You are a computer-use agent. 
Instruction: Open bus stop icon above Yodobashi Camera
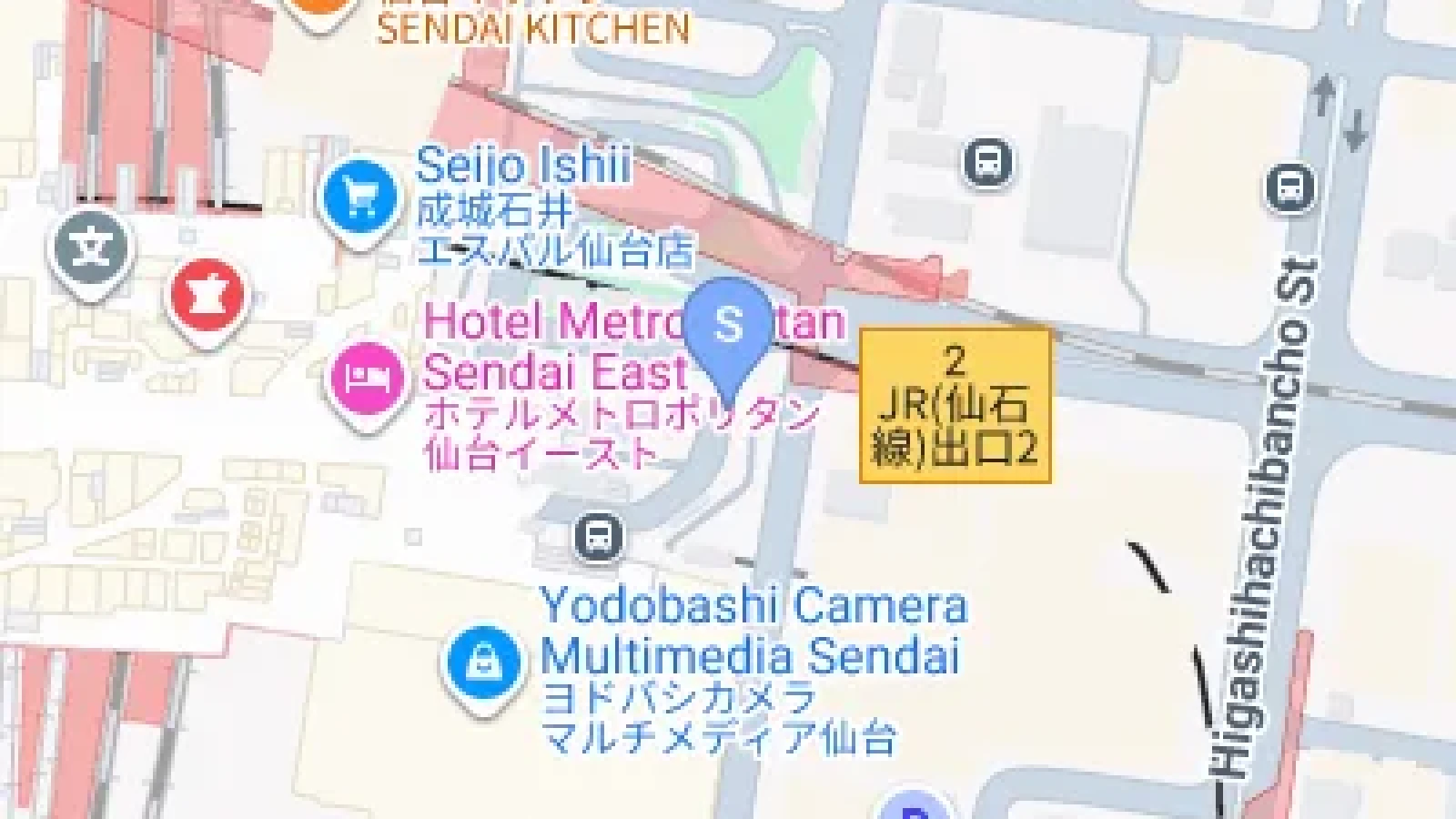click(599, 535)
